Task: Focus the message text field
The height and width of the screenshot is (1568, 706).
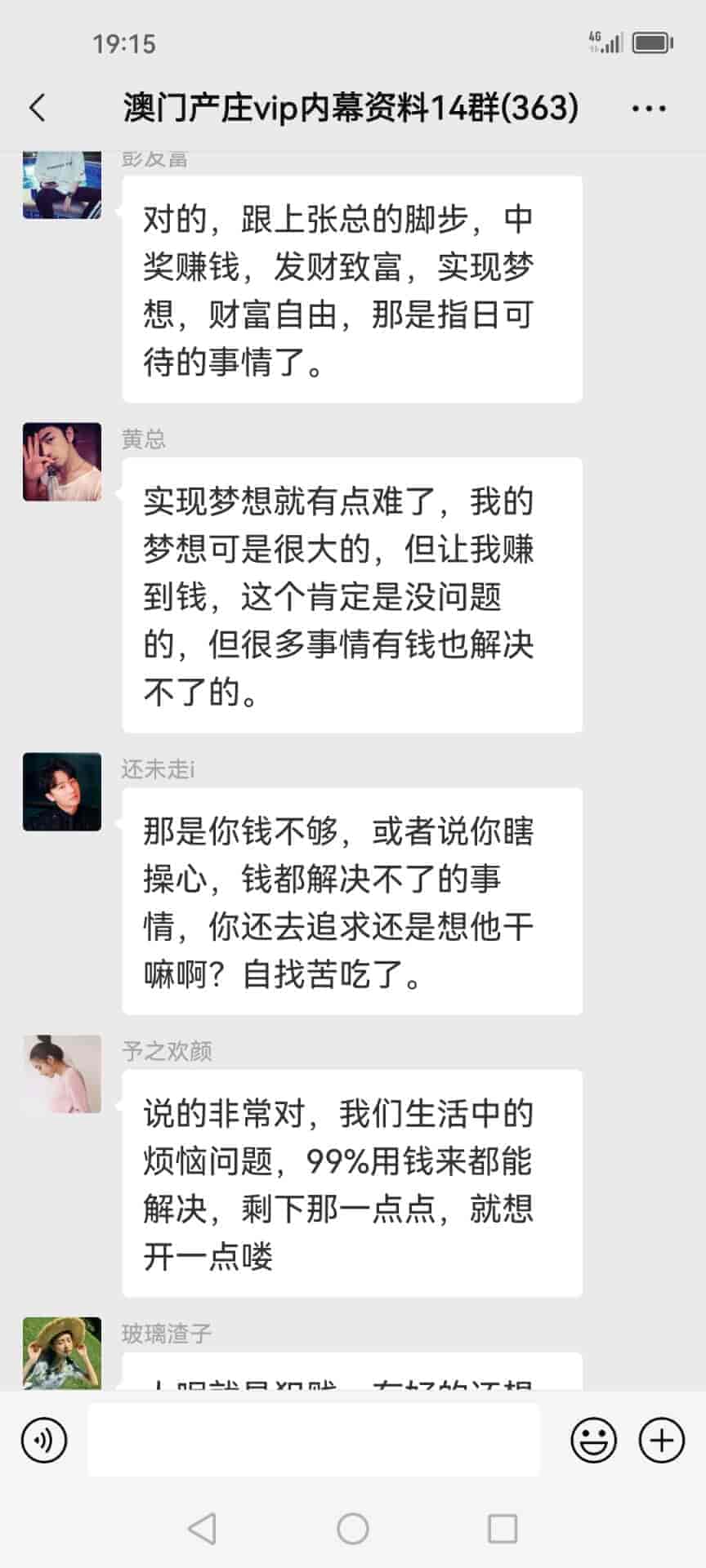Action: [x=314, y=1440]
